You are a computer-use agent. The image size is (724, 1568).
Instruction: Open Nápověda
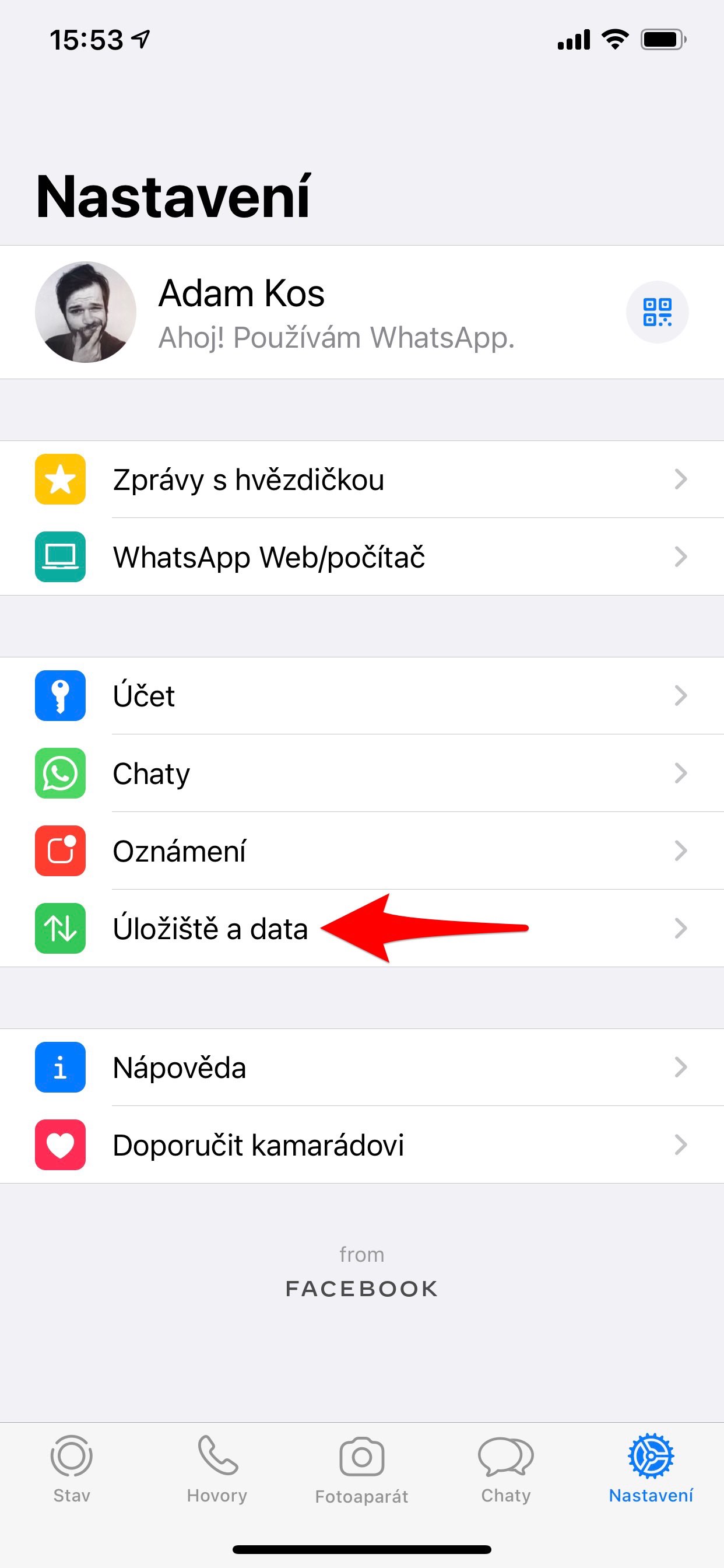click(362, 1067)
